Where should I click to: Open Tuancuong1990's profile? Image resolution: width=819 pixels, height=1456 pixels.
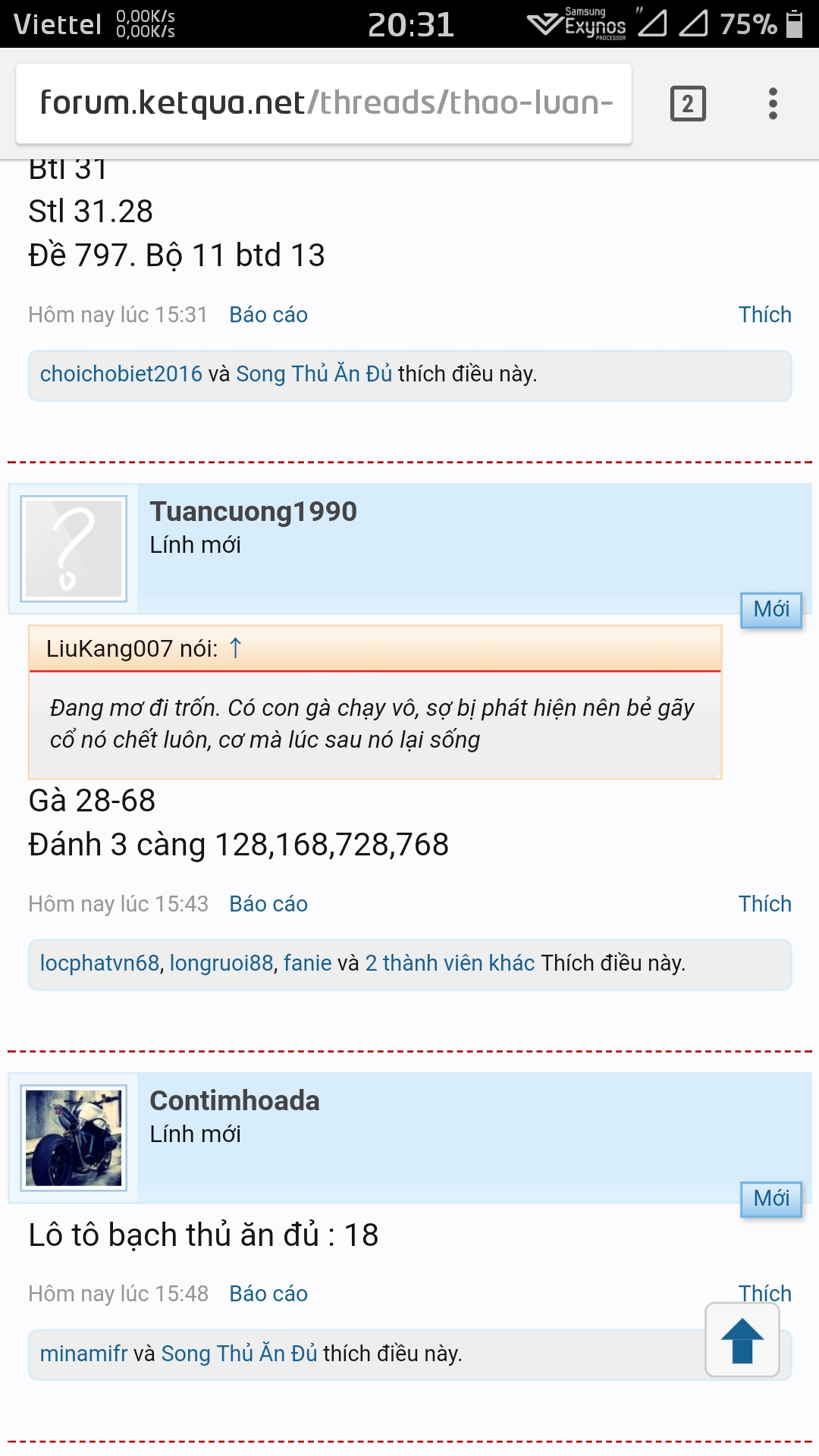(x=253, y=512)
